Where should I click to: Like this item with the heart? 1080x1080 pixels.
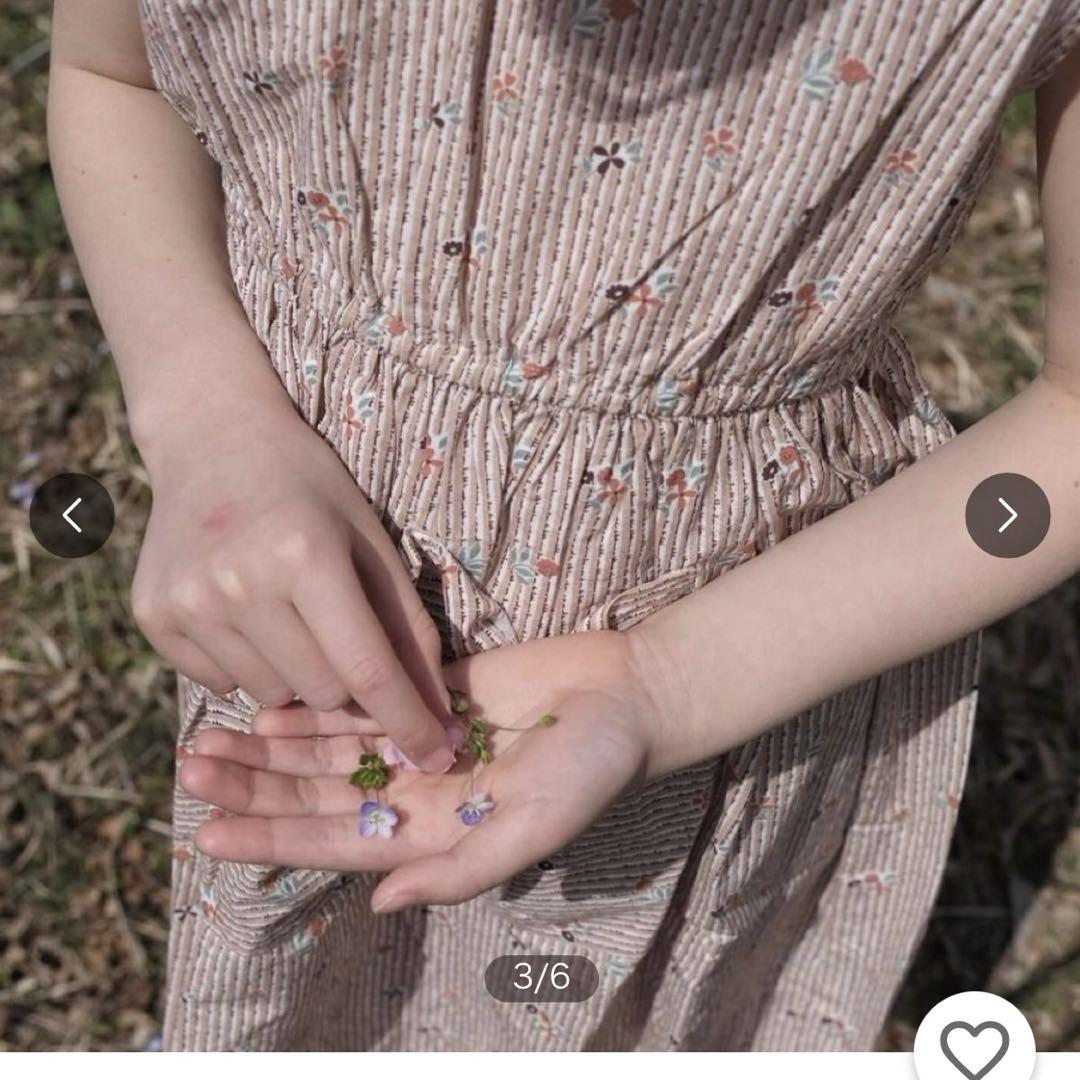pyautogui.click(x=975, y=1046)
